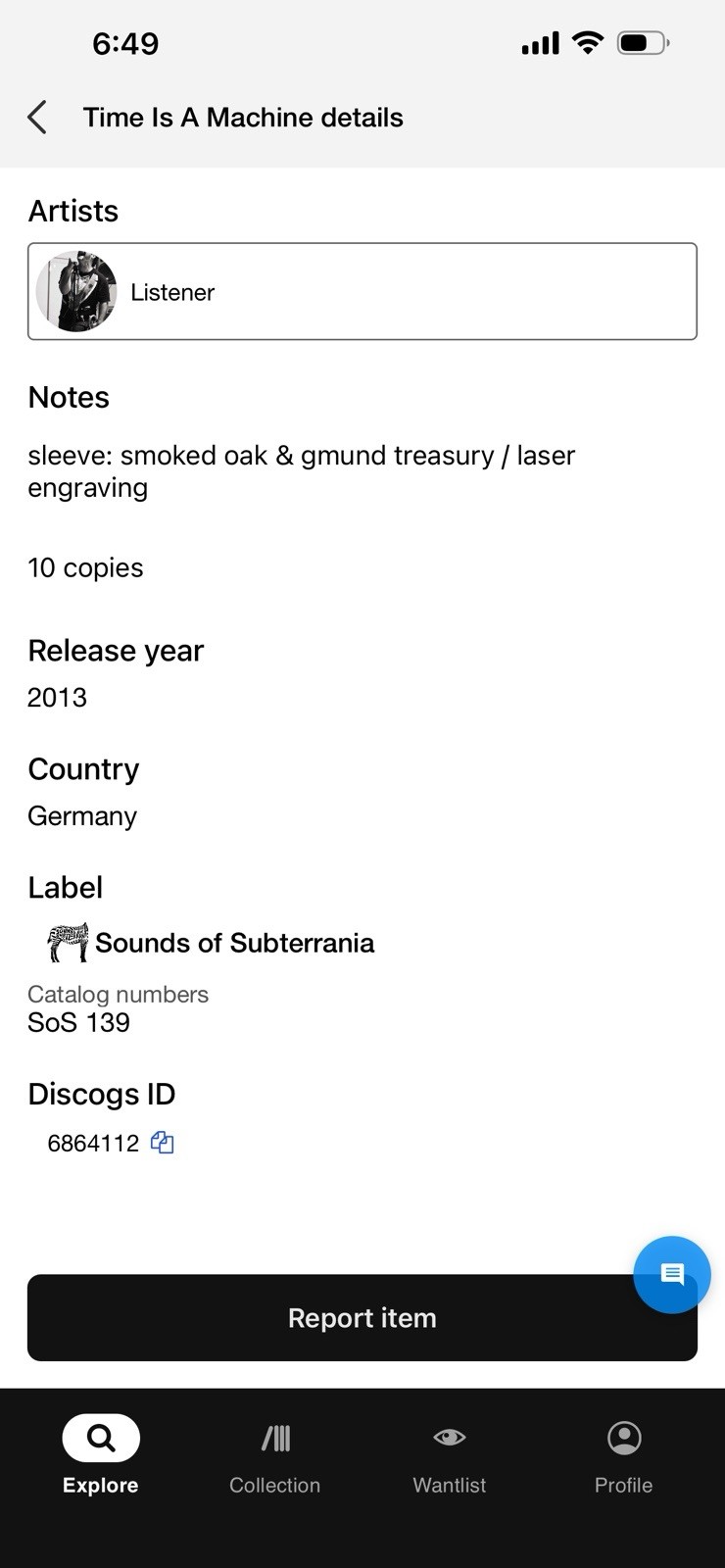Viewport: 725px width, 1568px height.
Task: Go back from Time Is A Machine details
Action: [x=37, y=118]
